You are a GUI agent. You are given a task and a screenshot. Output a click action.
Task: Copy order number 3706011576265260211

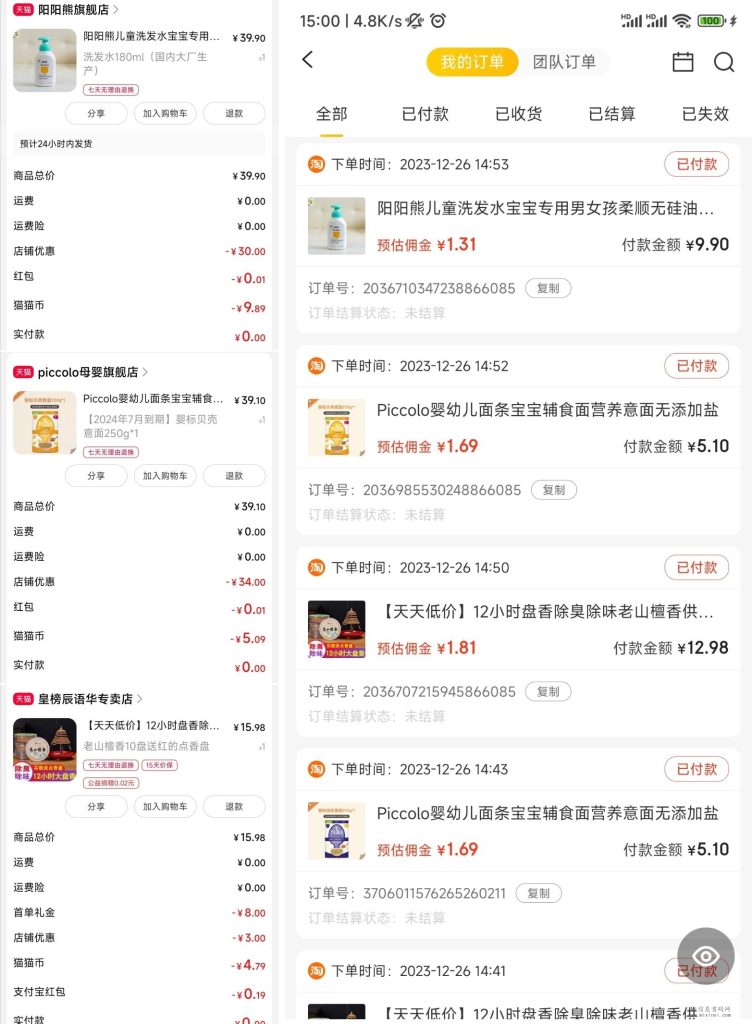click(x=538, y=893)
